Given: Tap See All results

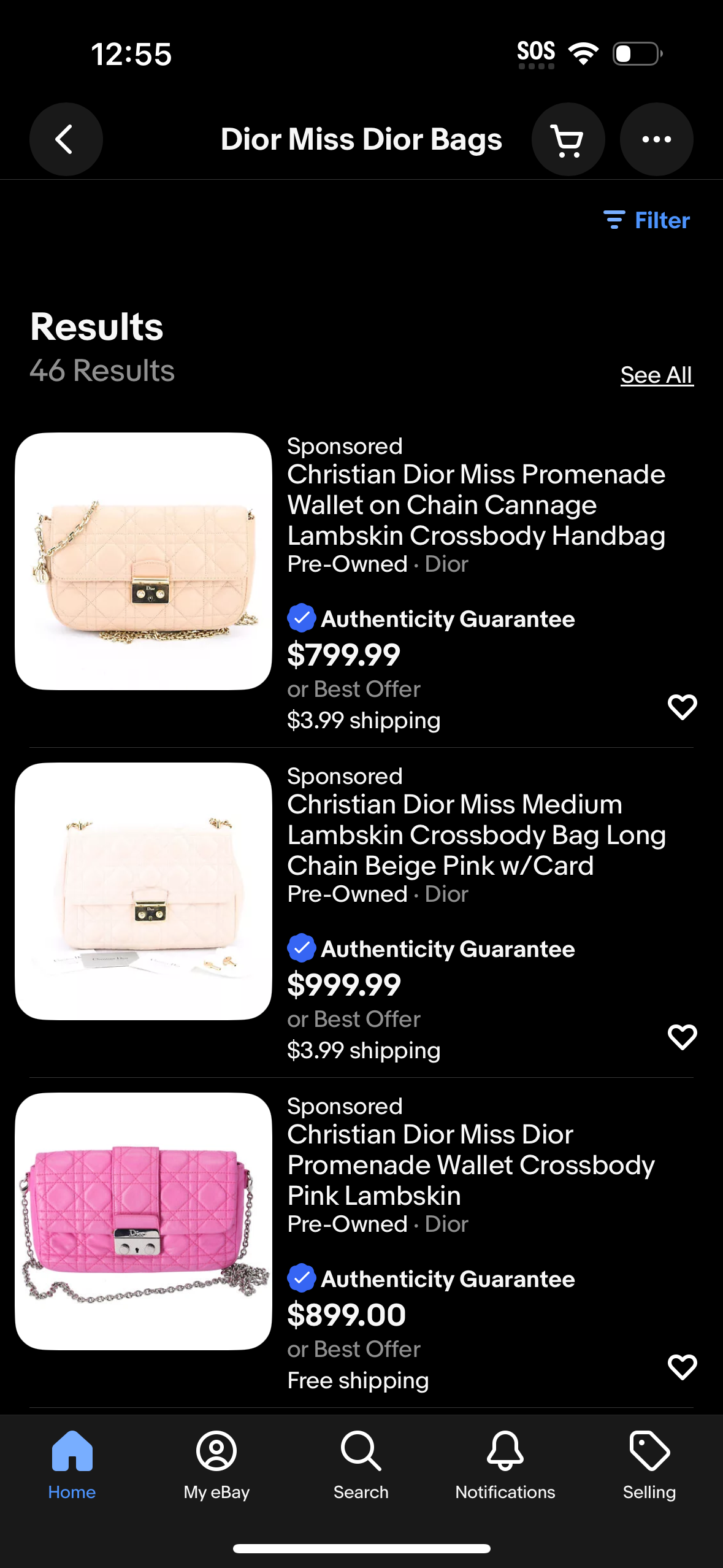Looking at the screenshot, I should click(x=656, y=374).
